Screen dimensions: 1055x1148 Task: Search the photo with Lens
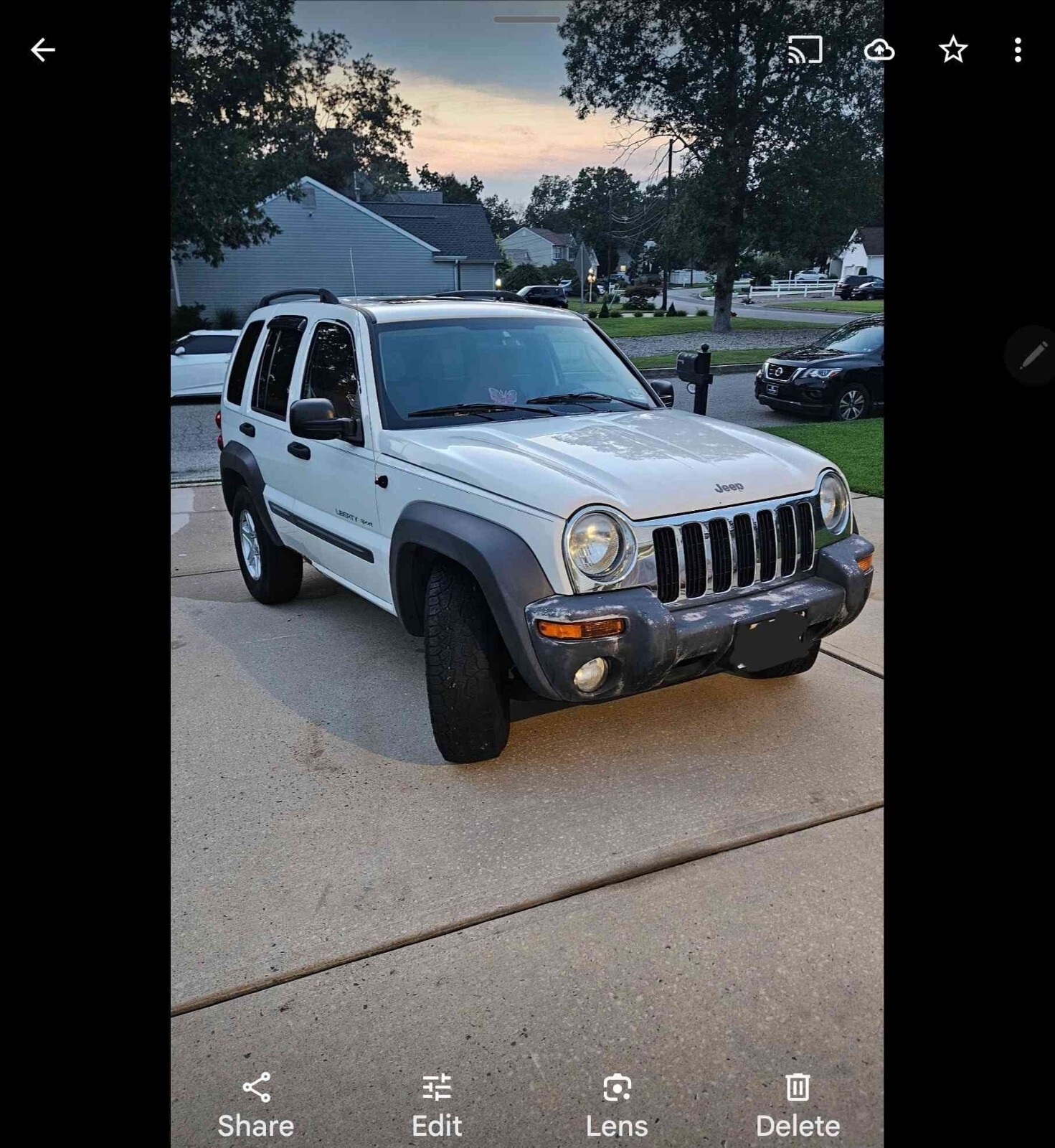click(x=617, y=1105)
